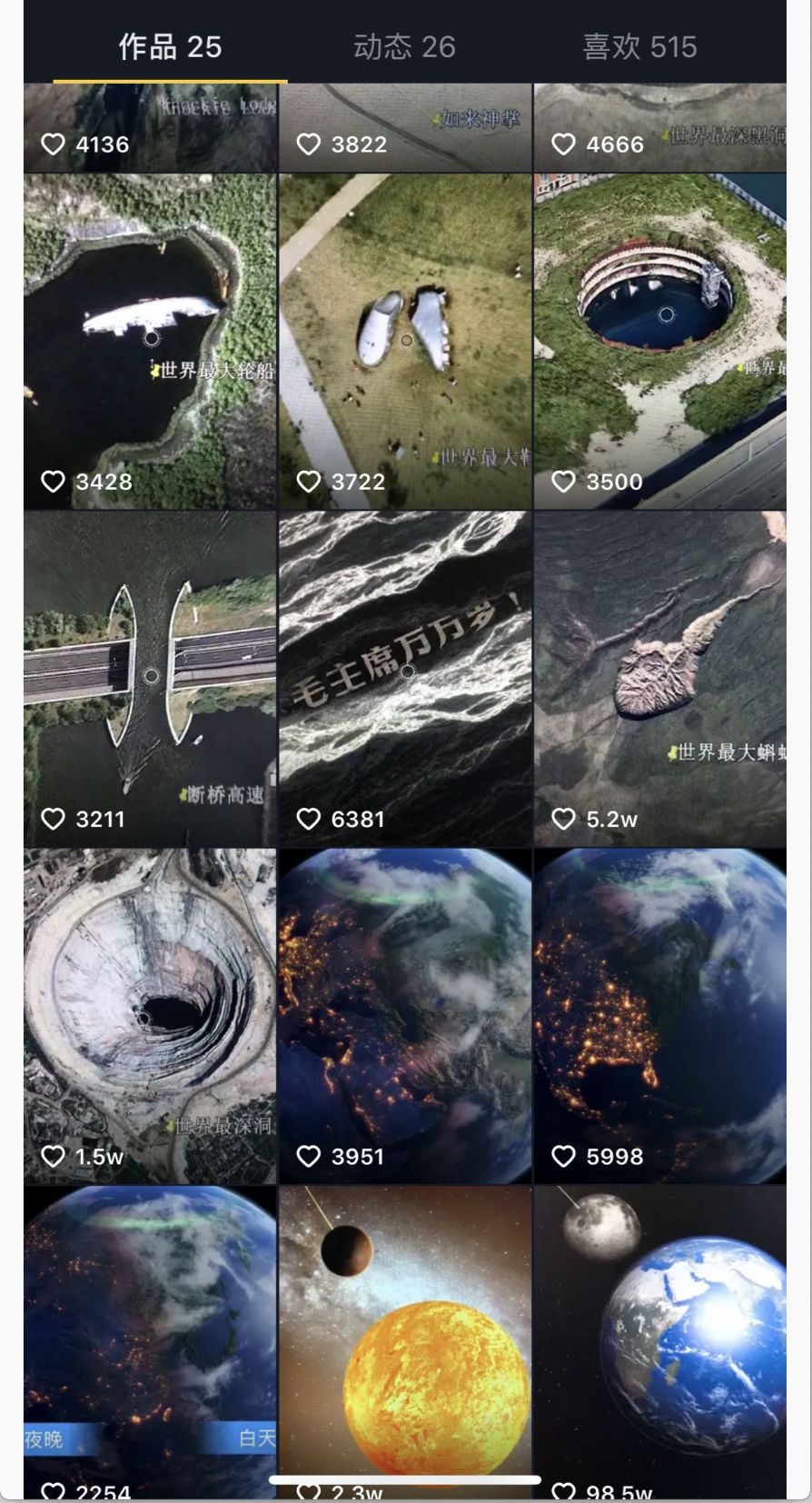Open the 夜晚 白天 Earth video
The width and height of the screenshot is (812, 1503).
(x=150, y=1336)
